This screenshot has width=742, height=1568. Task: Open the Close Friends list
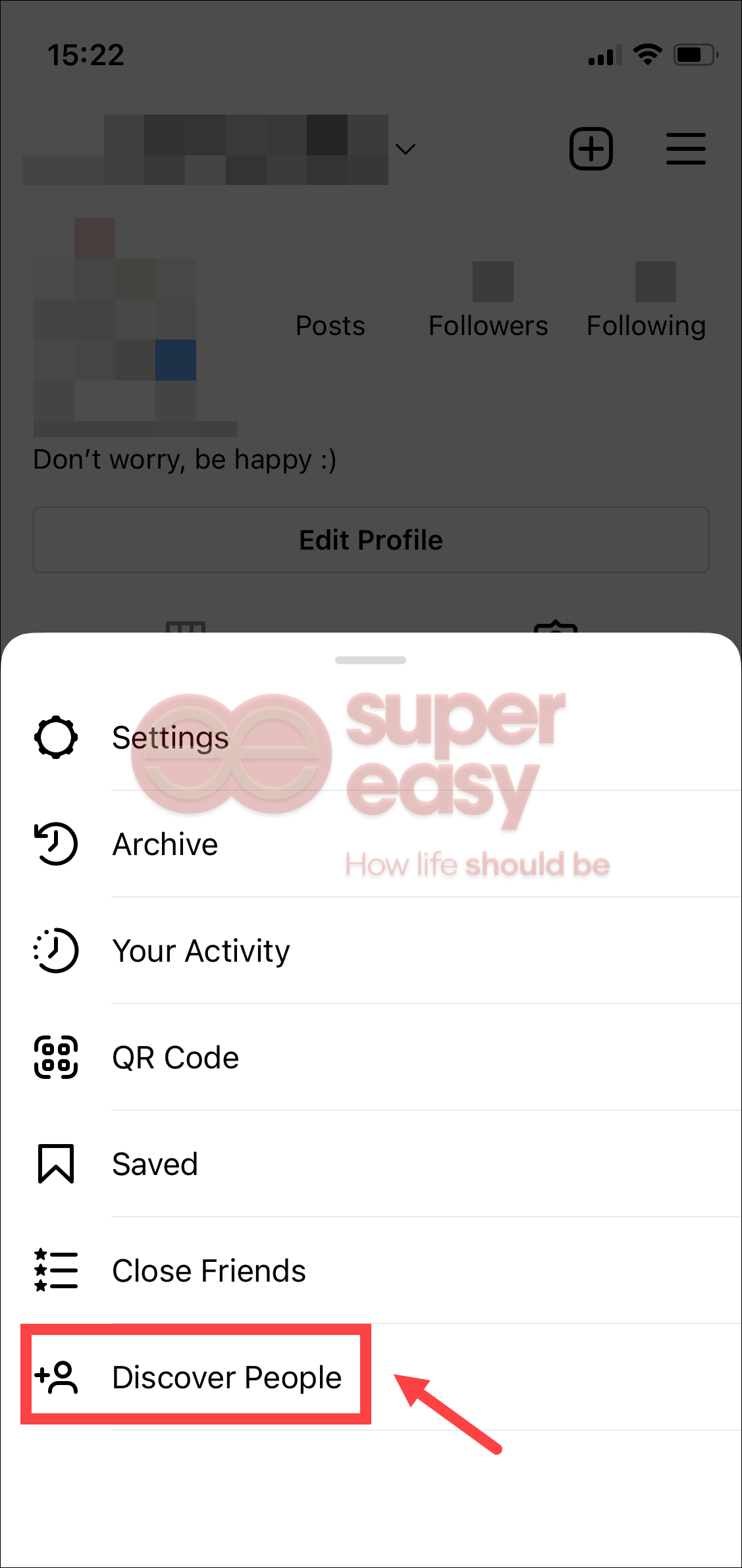point(209,1270)
